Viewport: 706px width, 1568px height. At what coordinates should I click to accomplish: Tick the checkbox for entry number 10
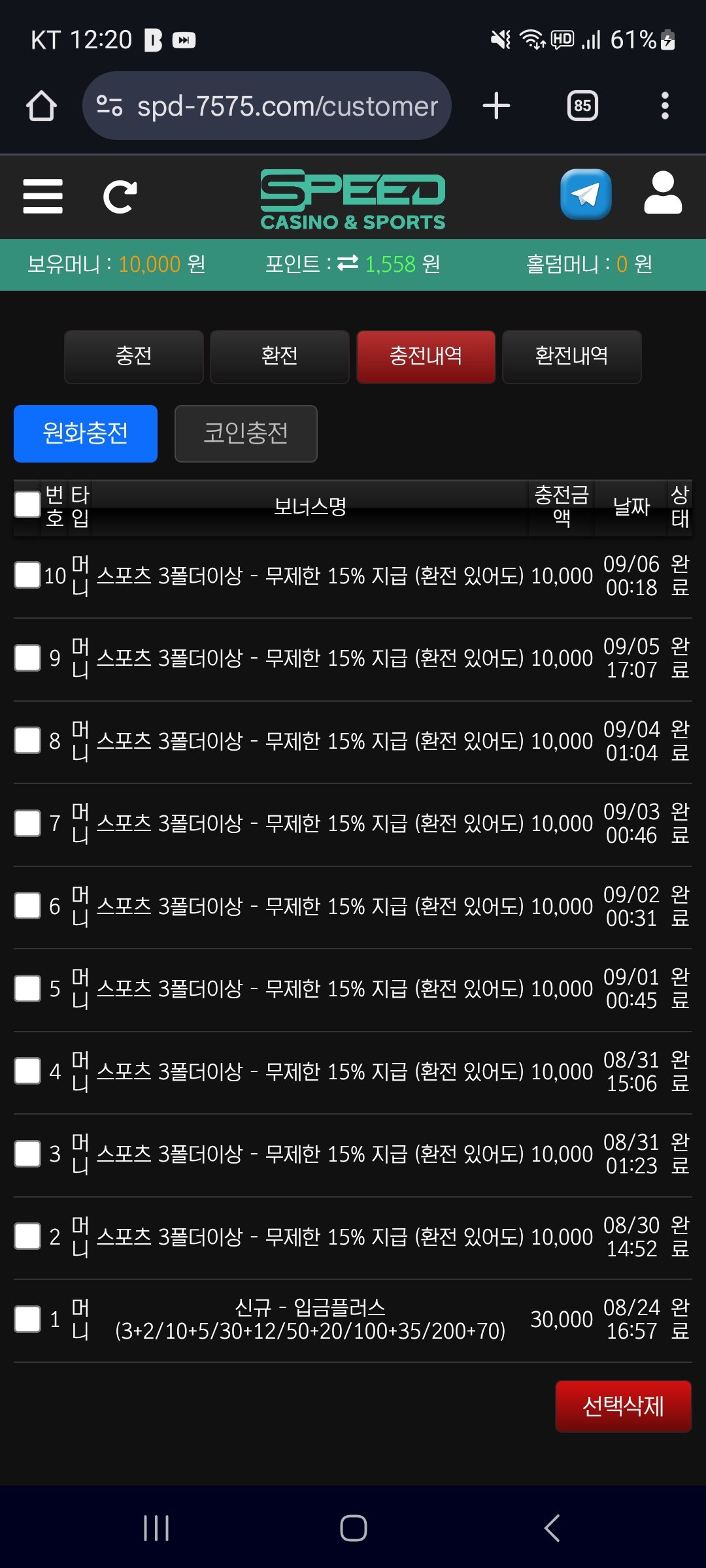(27, 575)
